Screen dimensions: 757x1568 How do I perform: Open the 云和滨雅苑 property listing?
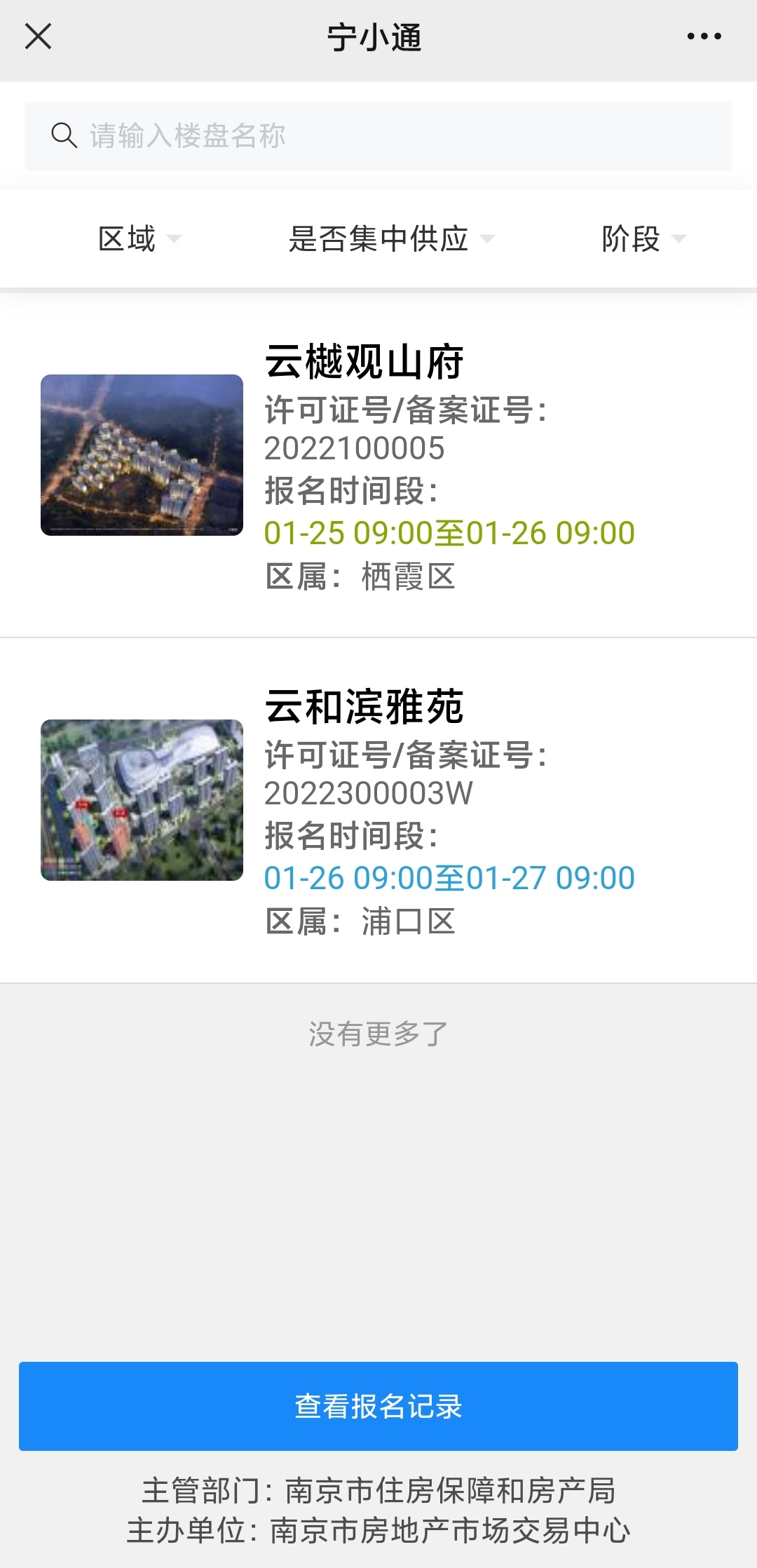[378, 811]
